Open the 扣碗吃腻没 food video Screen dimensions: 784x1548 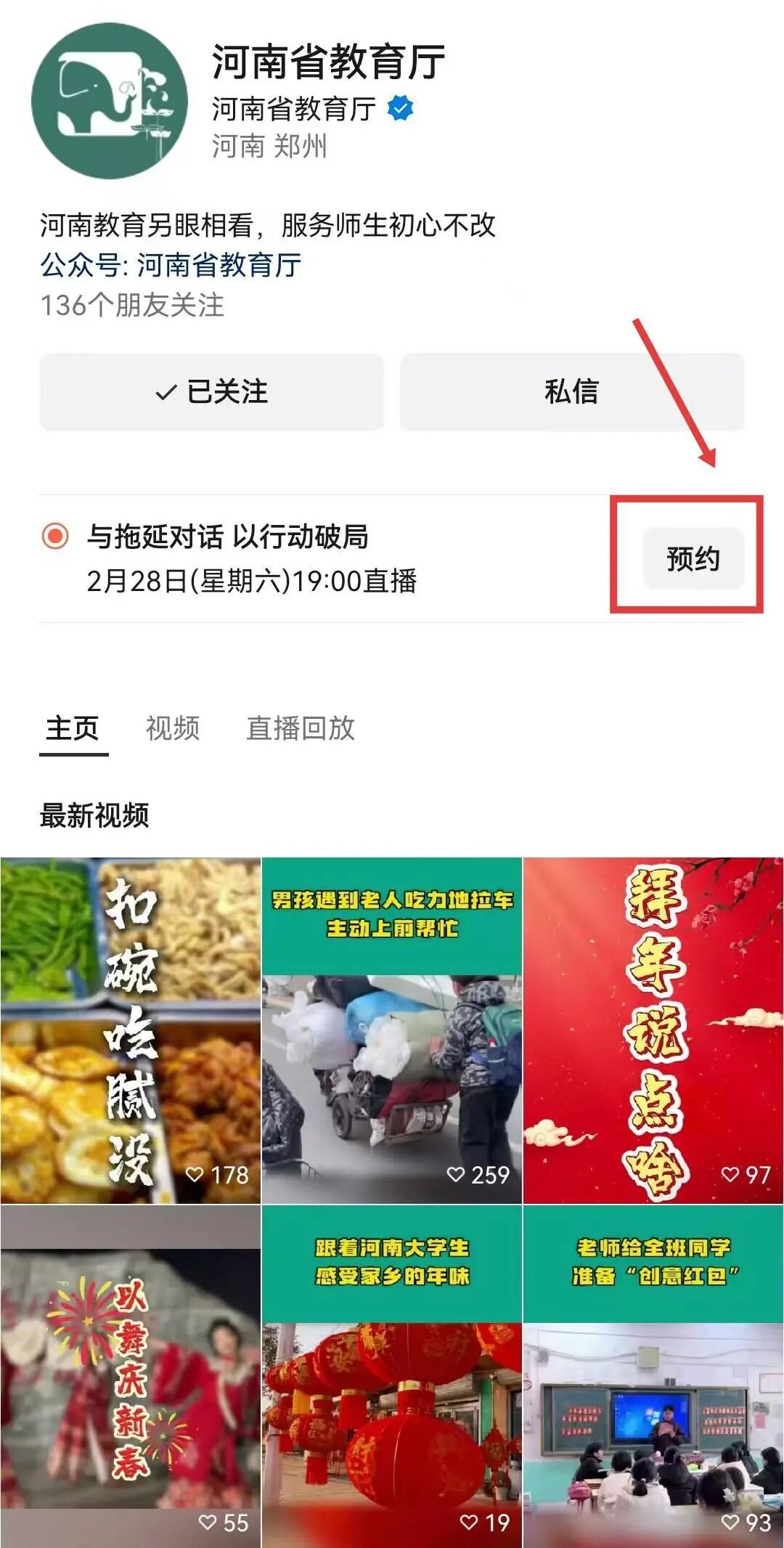pyautogui.click(x=131, y=1030)
